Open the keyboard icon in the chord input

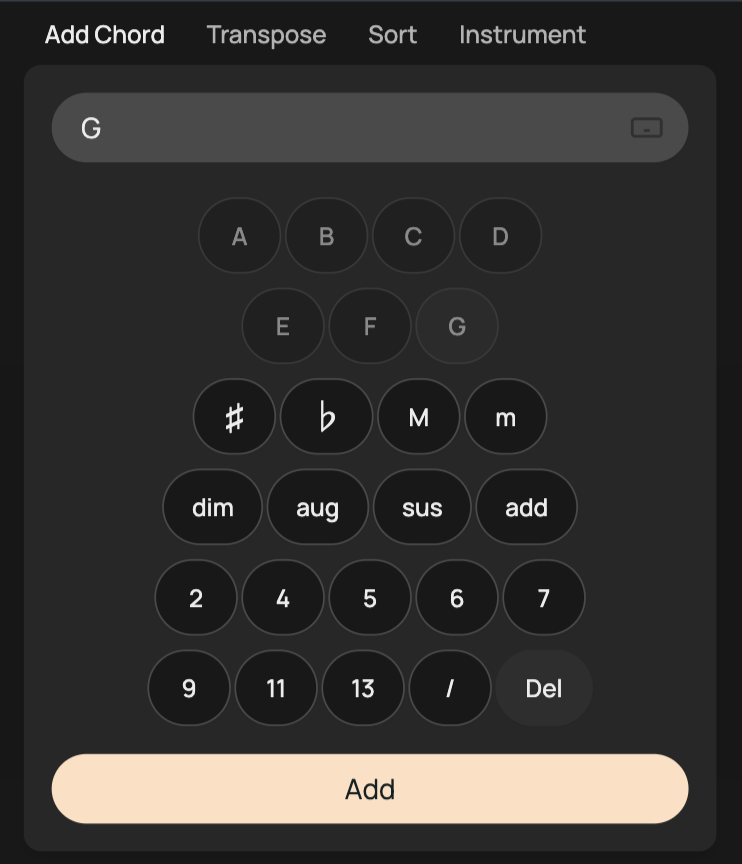tap(647, 127)
